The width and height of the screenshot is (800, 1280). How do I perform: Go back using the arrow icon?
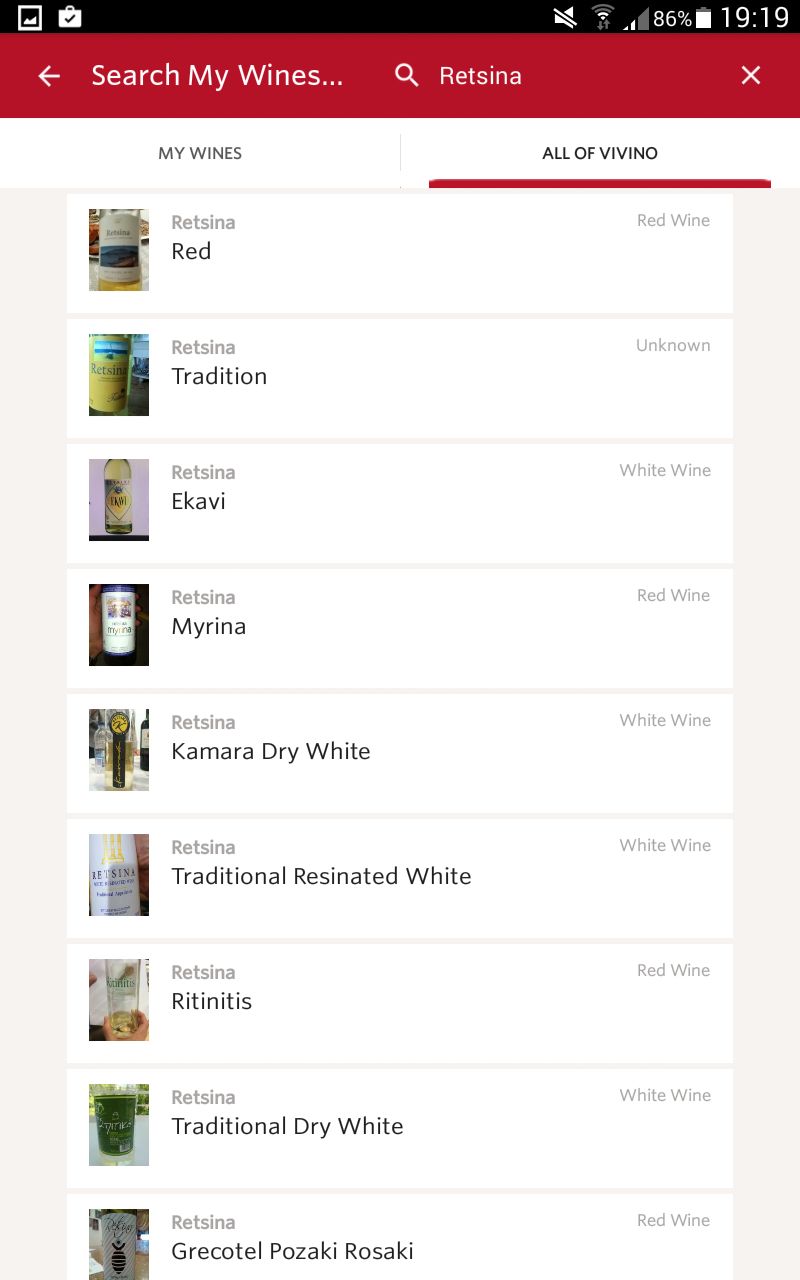click(x=49, y=76)
